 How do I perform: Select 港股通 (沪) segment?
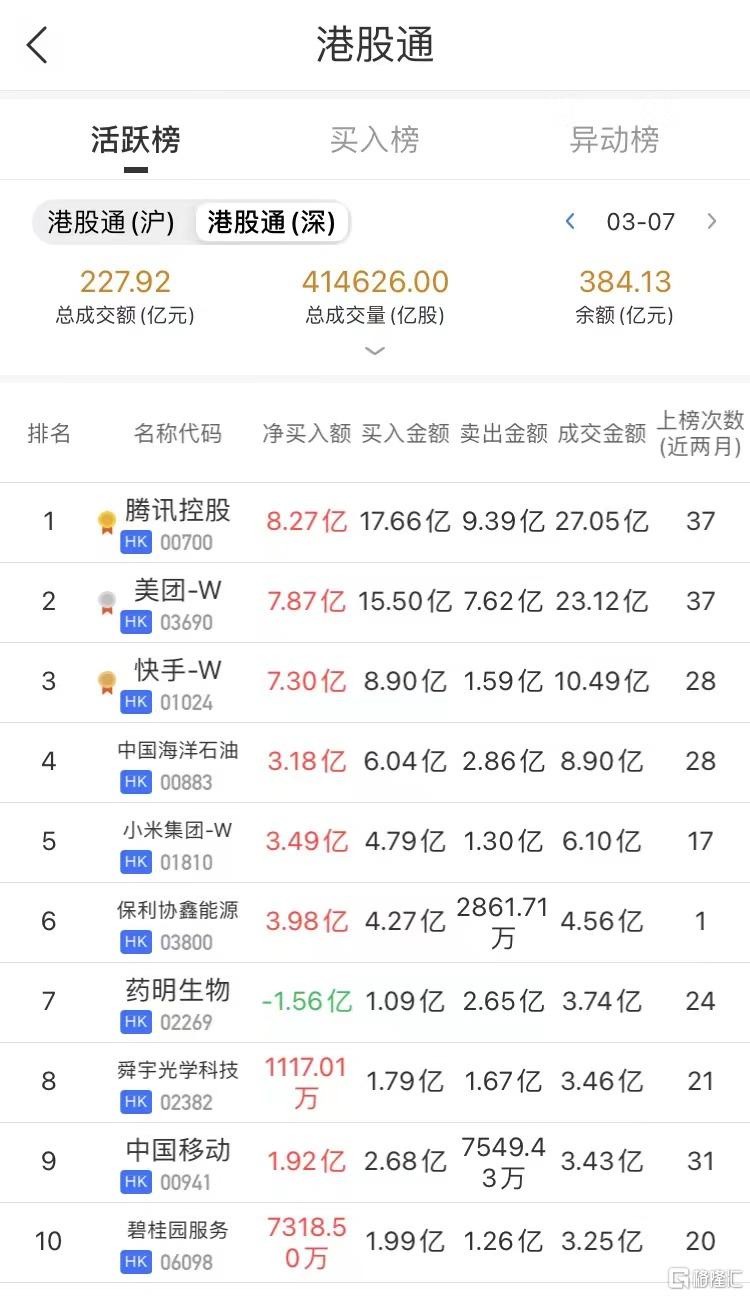111,222
